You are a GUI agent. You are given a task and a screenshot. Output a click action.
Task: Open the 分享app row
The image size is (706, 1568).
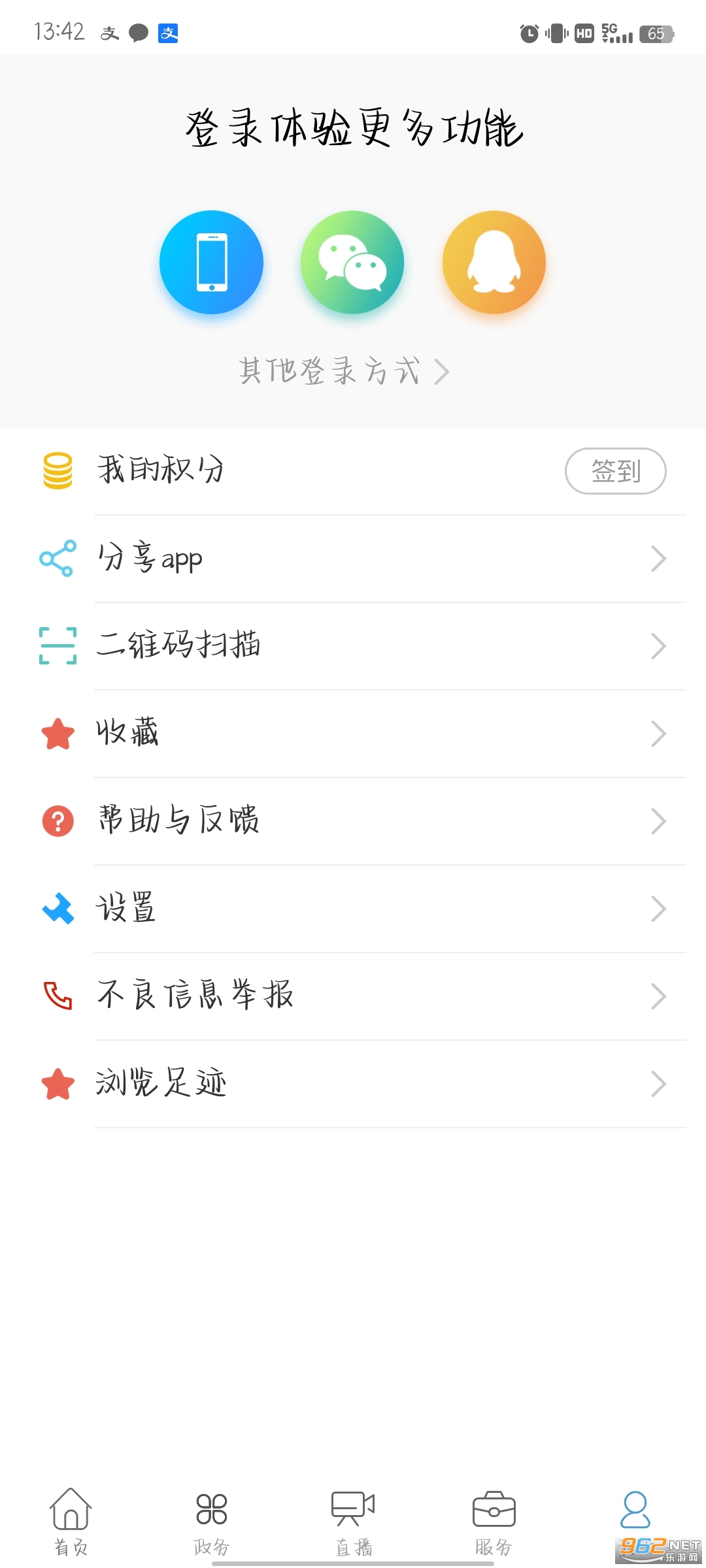pyautogui.click(x=353, y=559)
